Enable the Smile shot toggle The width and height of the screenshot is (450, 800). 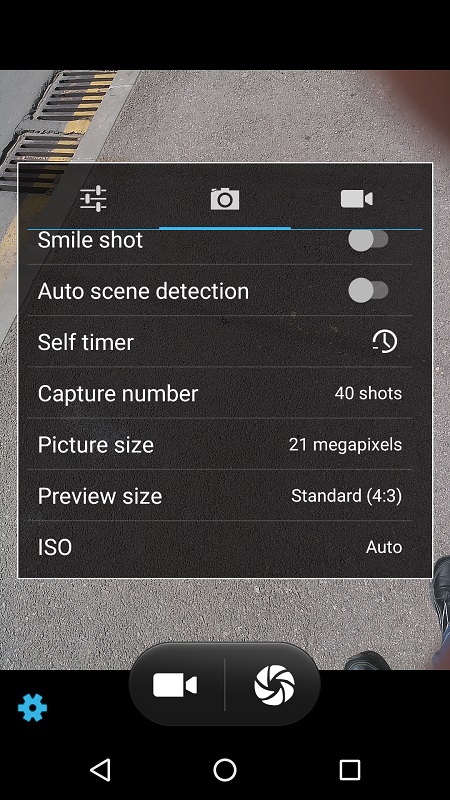368,240
